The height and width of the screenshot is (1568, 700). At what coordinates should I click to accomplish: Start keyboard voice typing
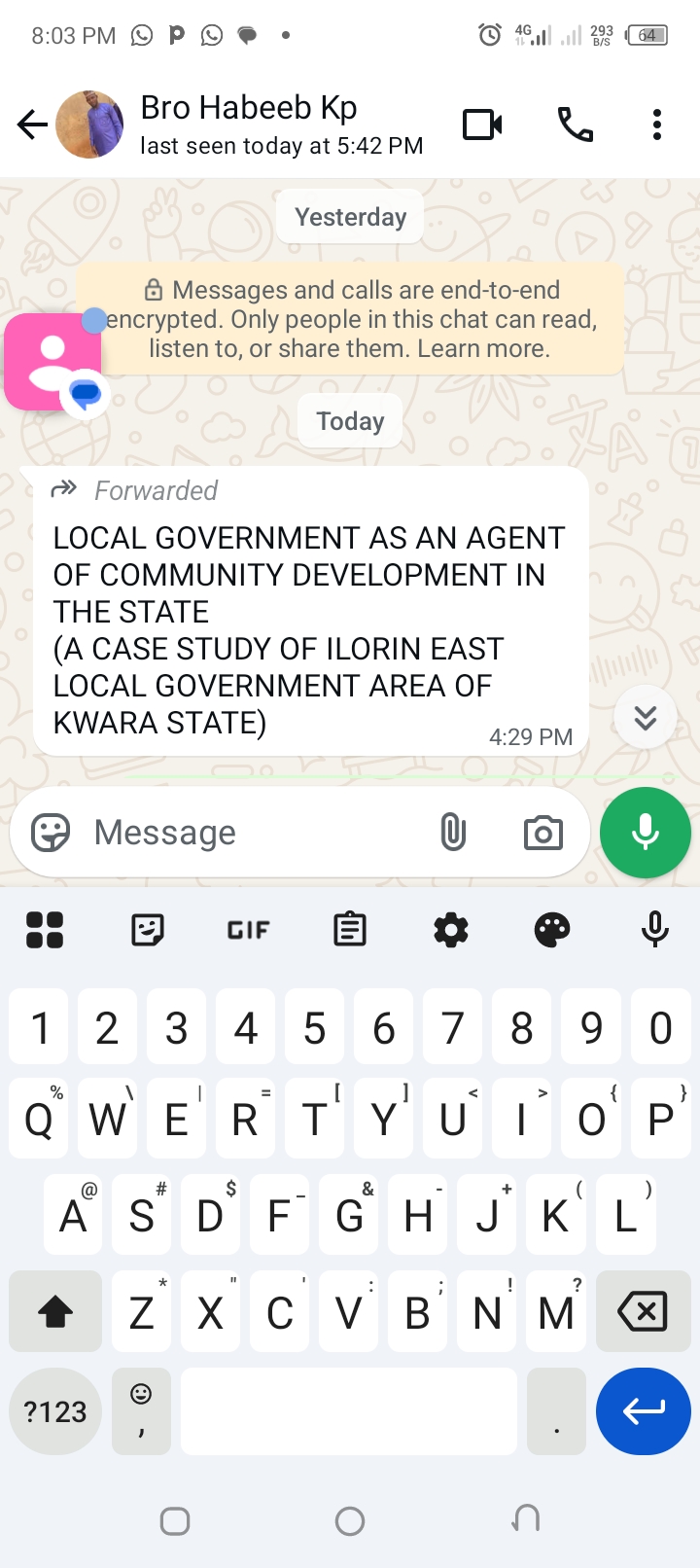coord(655,930)
